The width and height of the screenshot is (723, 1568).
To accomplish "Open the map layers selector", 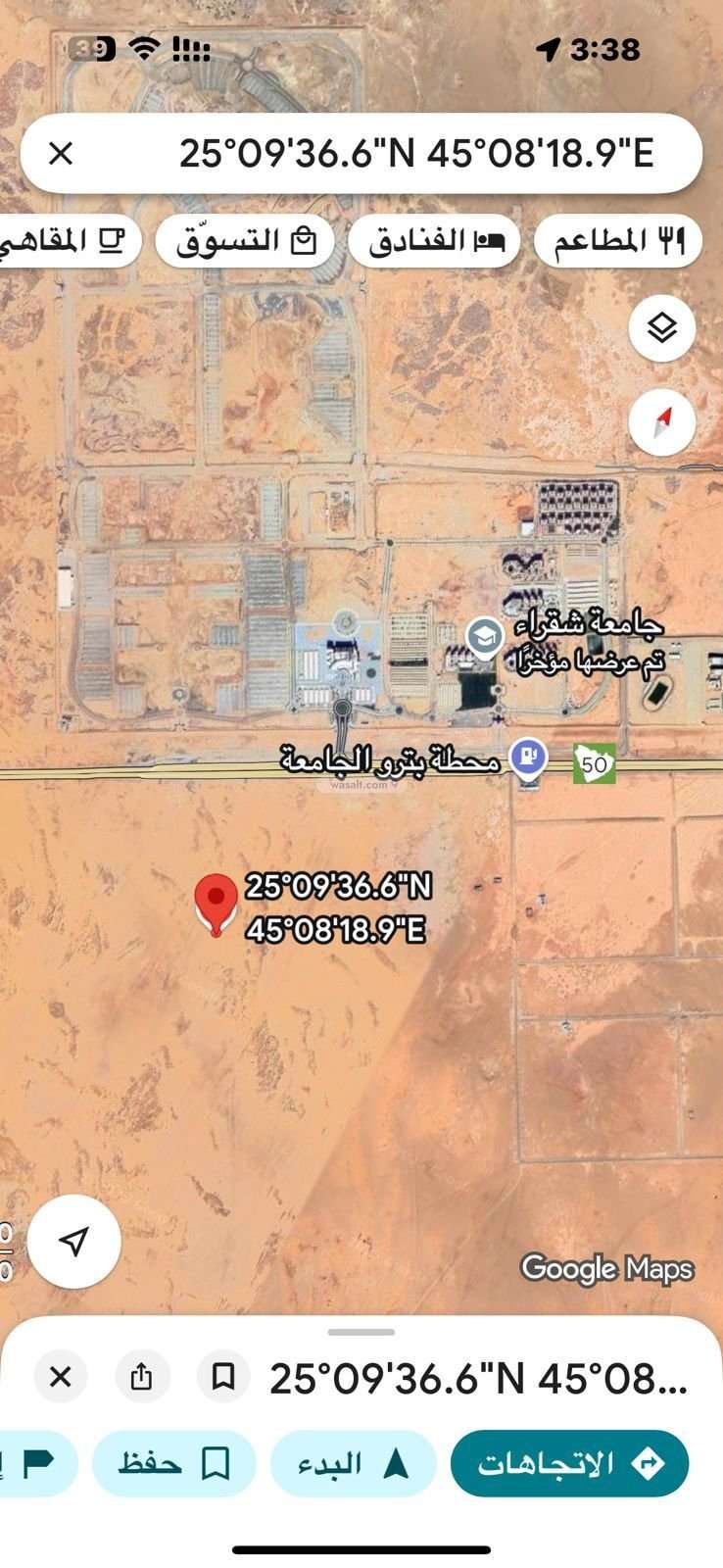I will click(x=662, y=328).
